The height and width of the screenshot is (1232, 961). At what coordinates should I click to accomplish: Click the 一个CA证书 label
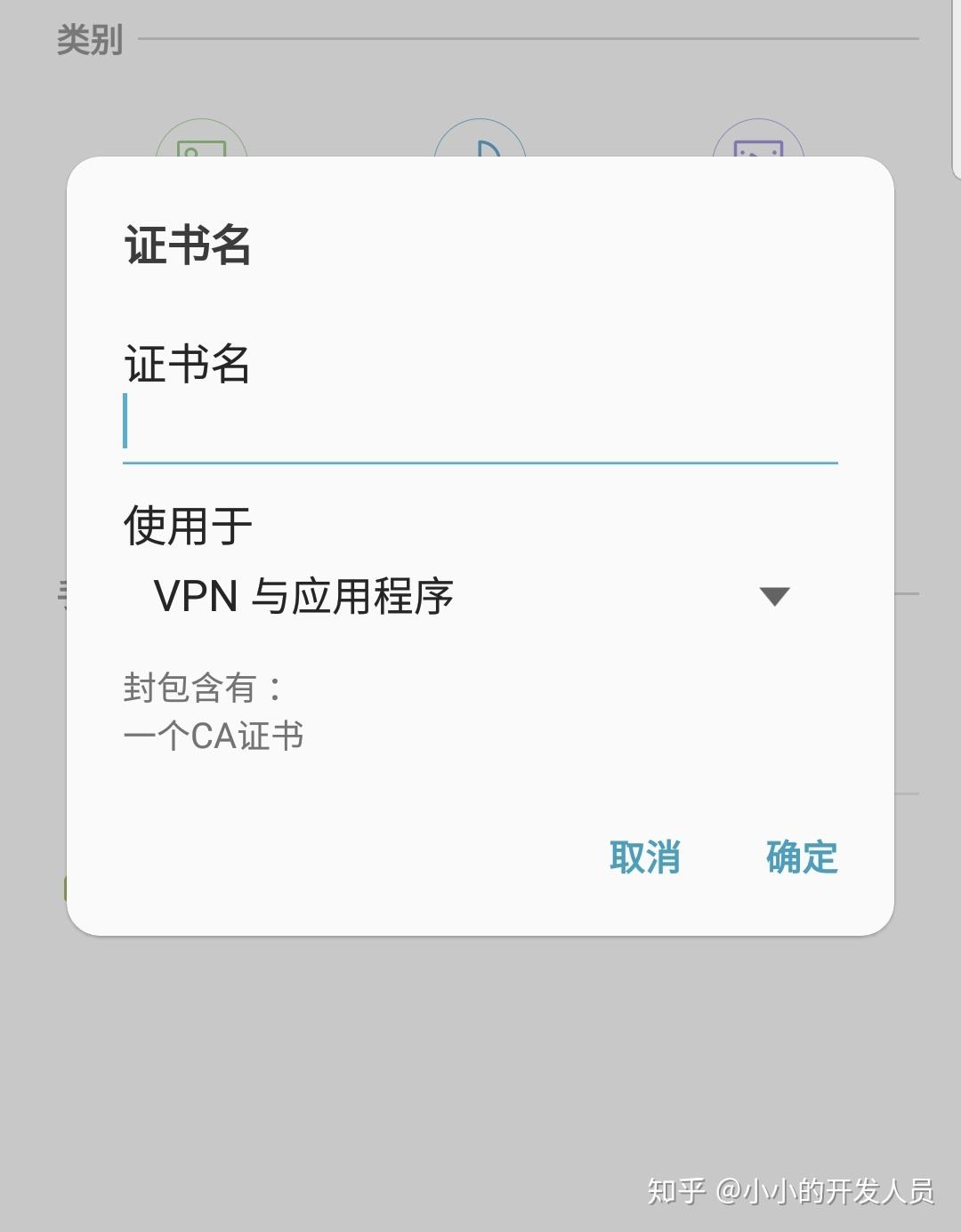[x=214, y=736]
